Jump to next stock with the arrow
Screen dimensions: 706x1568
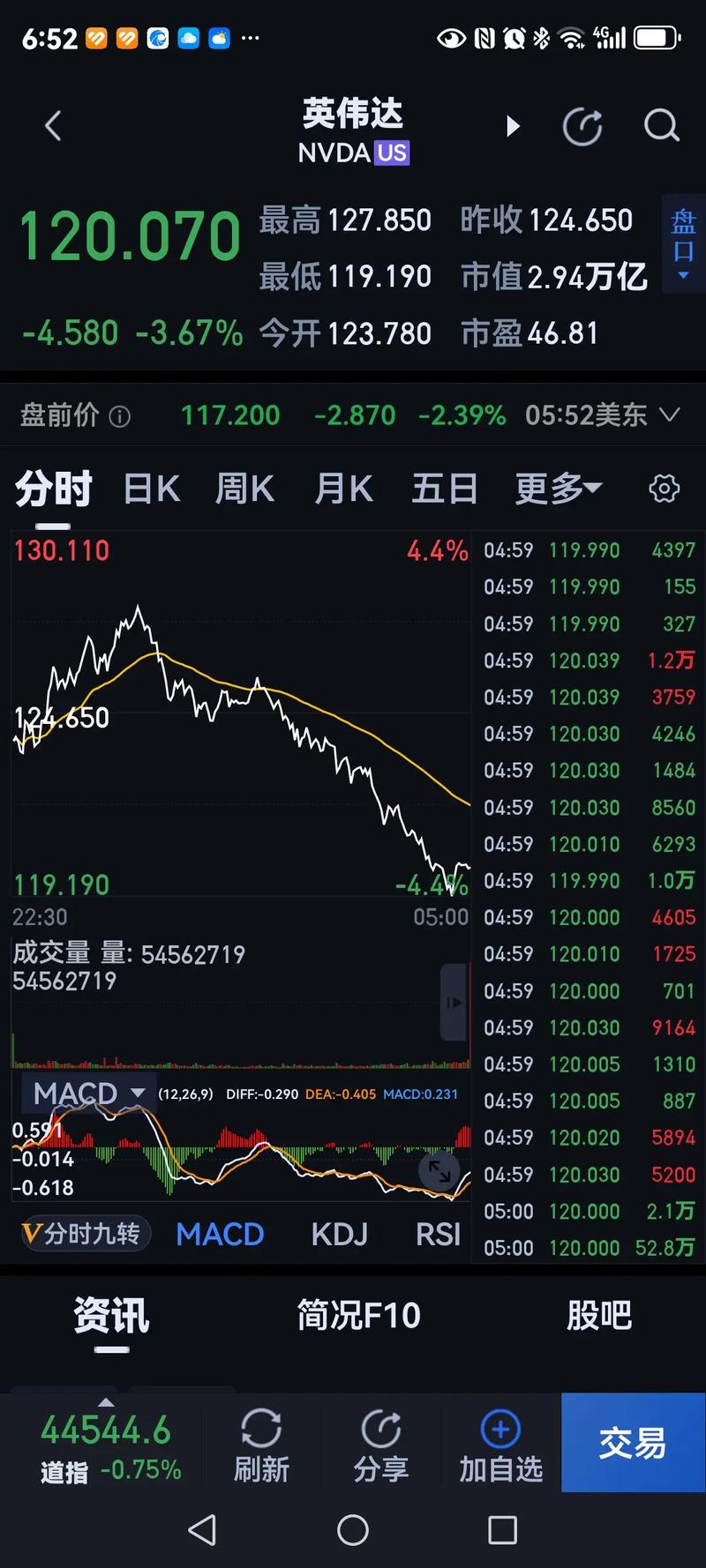513,126
